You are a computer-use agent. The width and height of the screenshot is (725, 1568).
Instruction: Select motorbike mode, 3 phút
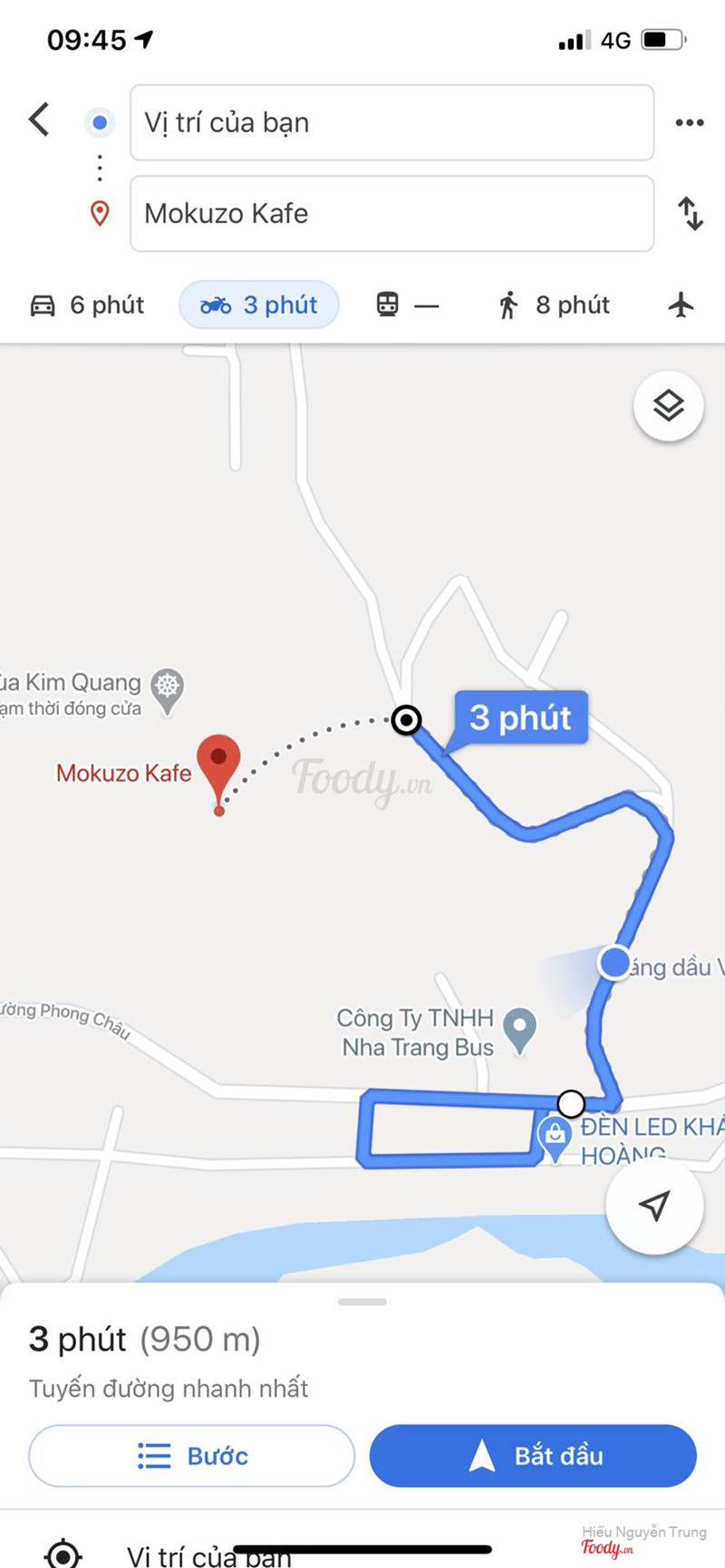pyautogui.click(x=259, y=305)
